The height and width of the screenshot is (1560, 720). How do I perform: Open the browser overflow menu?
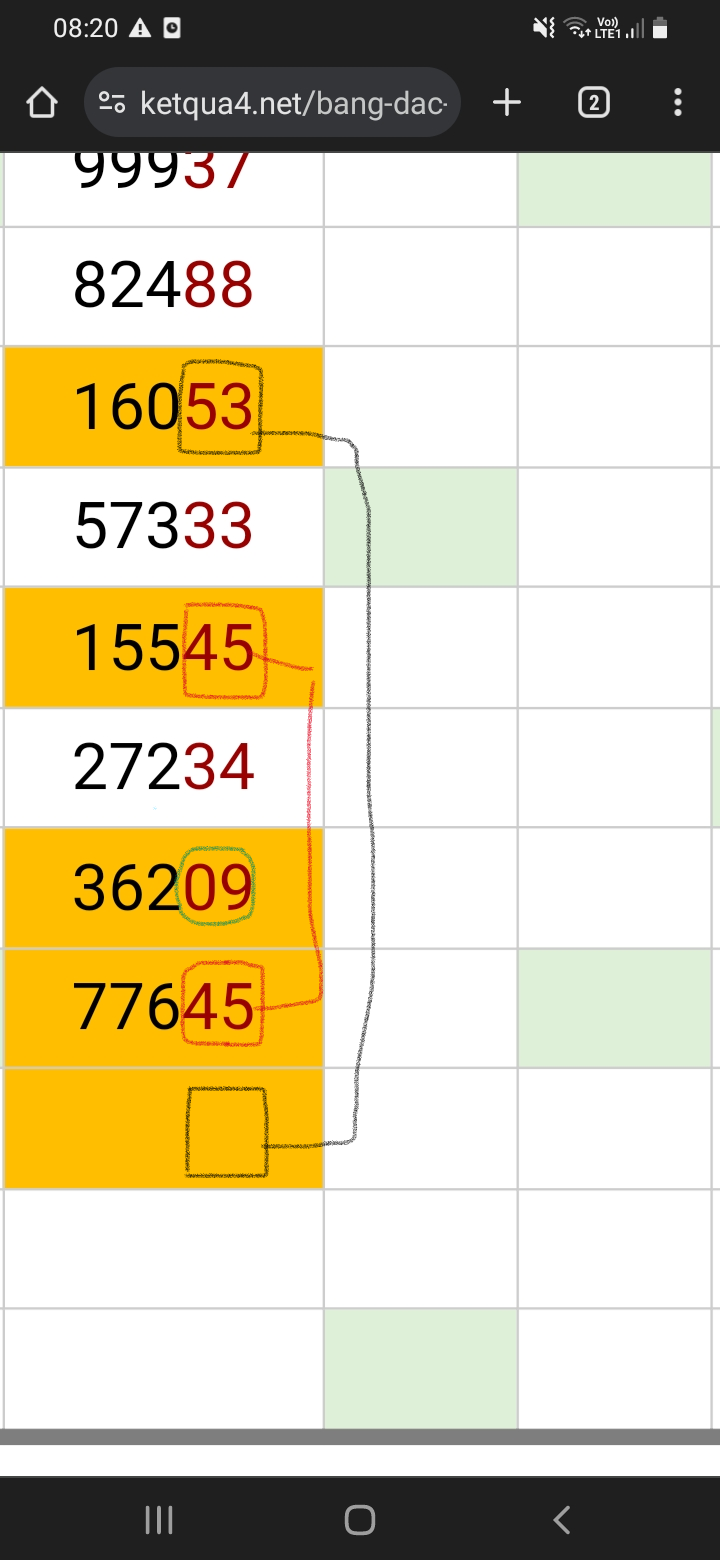coord(678,102)
